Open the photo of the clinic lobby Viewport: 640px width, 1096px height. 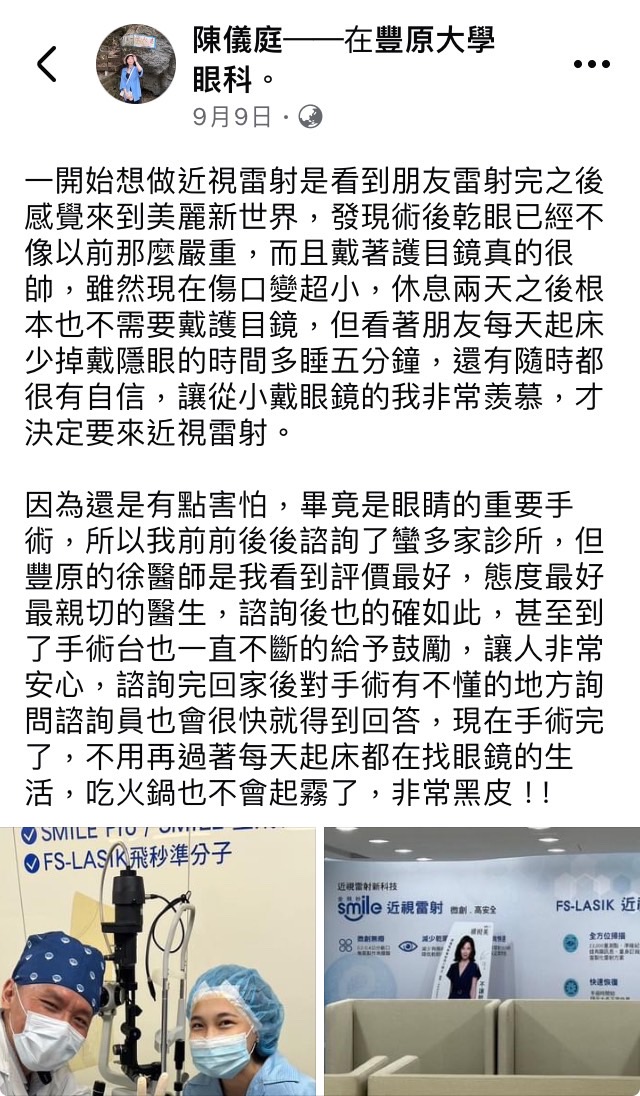point(481,961)
